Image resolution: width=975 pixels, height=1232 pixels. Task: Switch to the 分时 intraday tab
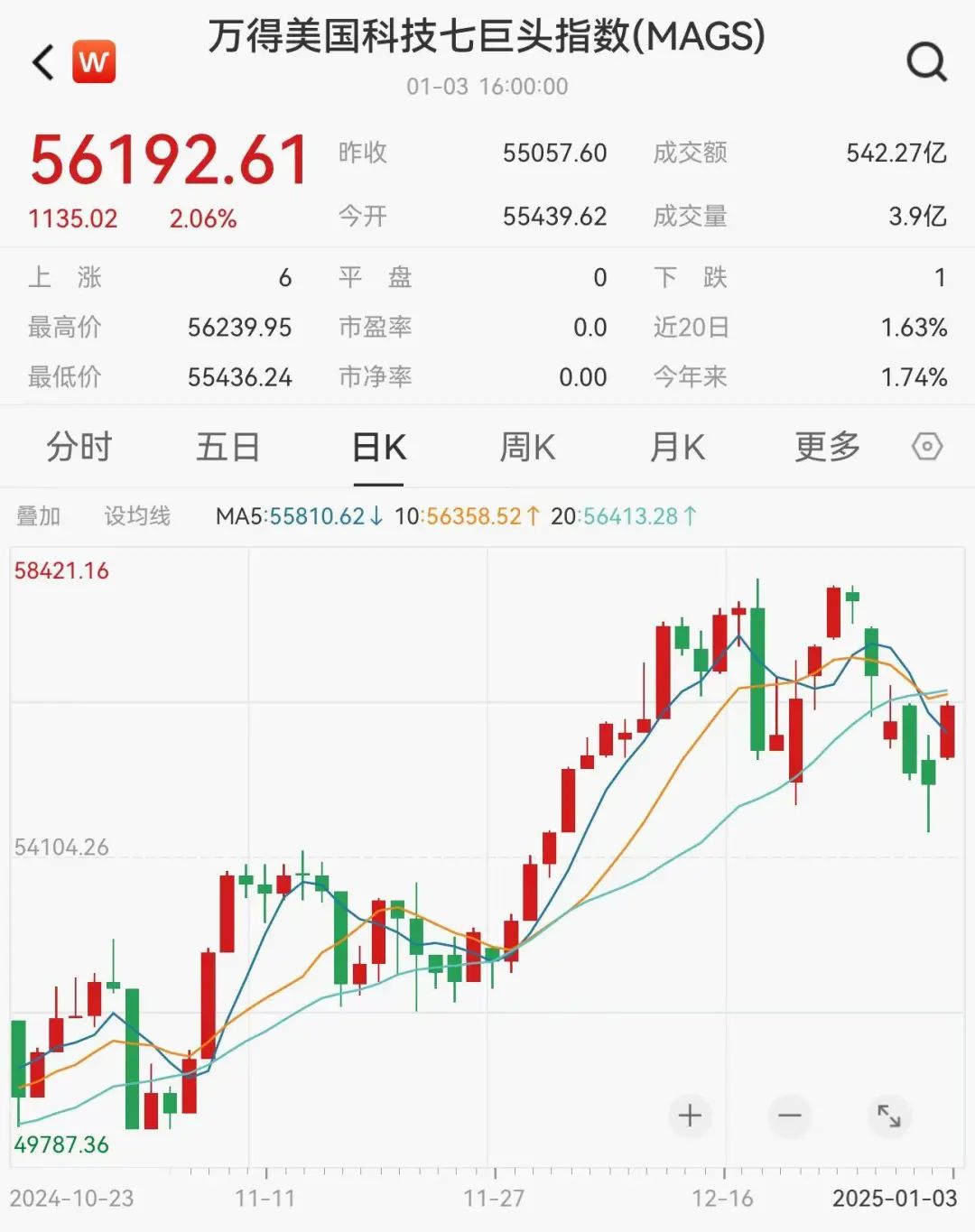click(79, 446)
